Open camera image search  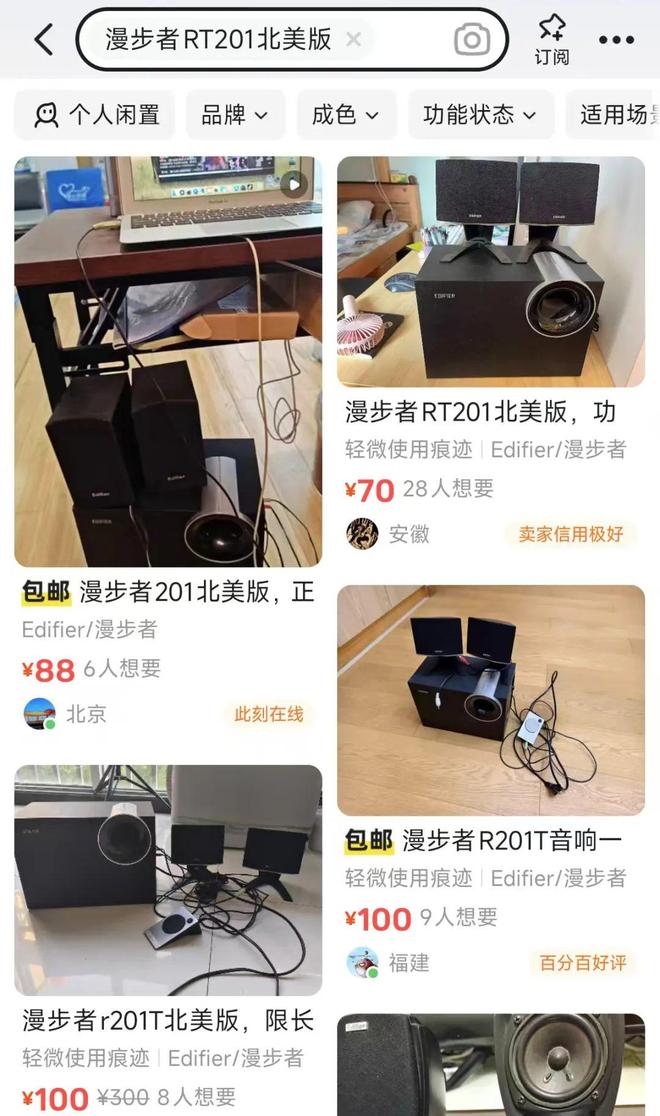[472, 40]
